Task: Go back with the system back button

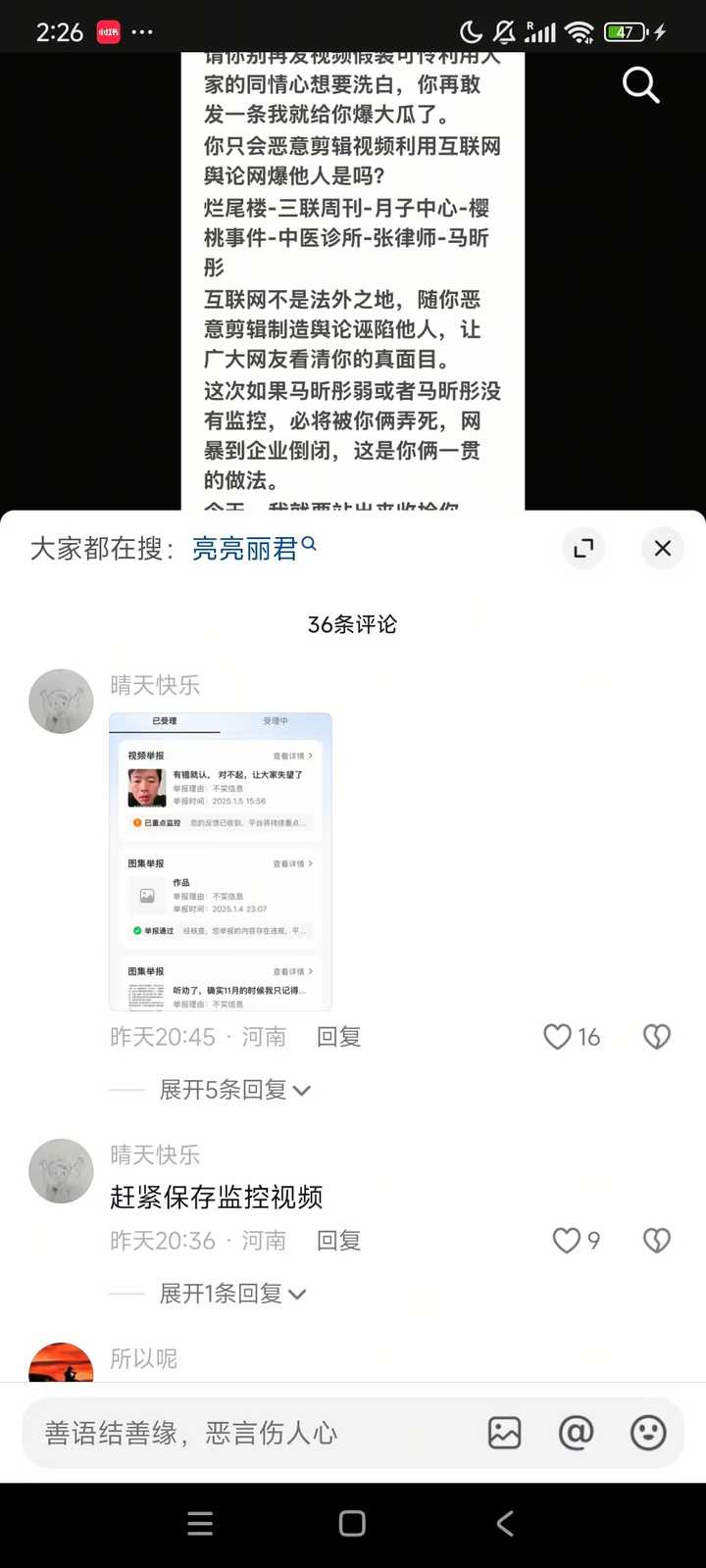Action: coord(505,1523)
